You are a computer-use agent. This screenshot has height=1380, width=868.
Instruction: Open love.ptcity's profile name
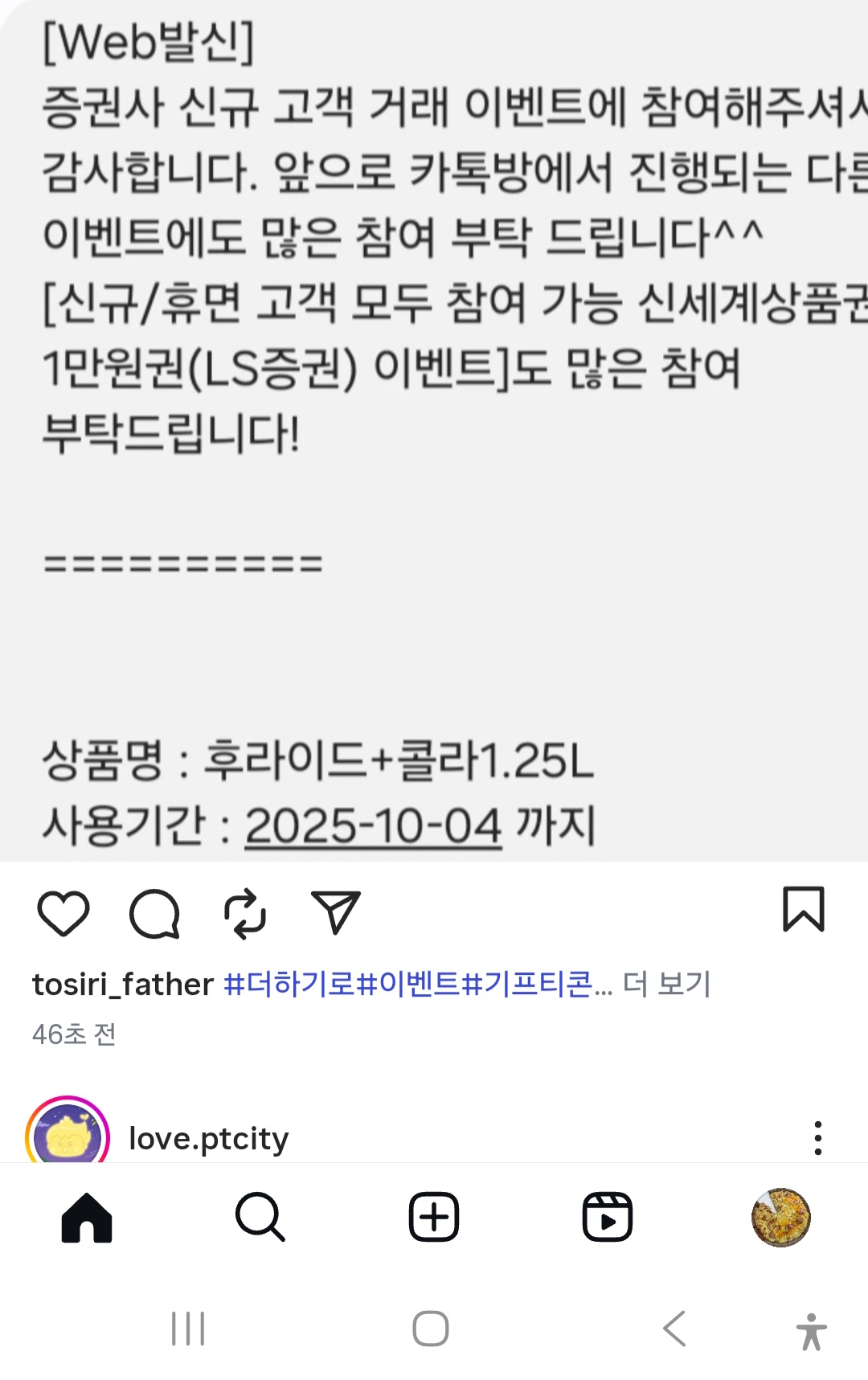coord(208,1138)
